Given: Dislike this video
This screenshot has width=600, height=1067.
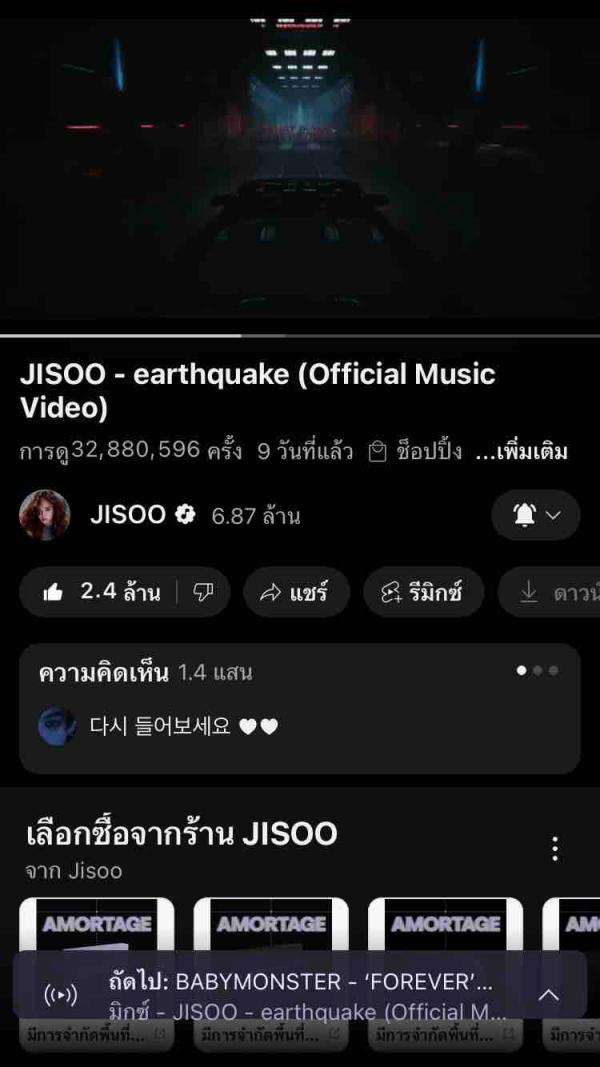Looking at the screenshot, I should (x=203, y=592).
